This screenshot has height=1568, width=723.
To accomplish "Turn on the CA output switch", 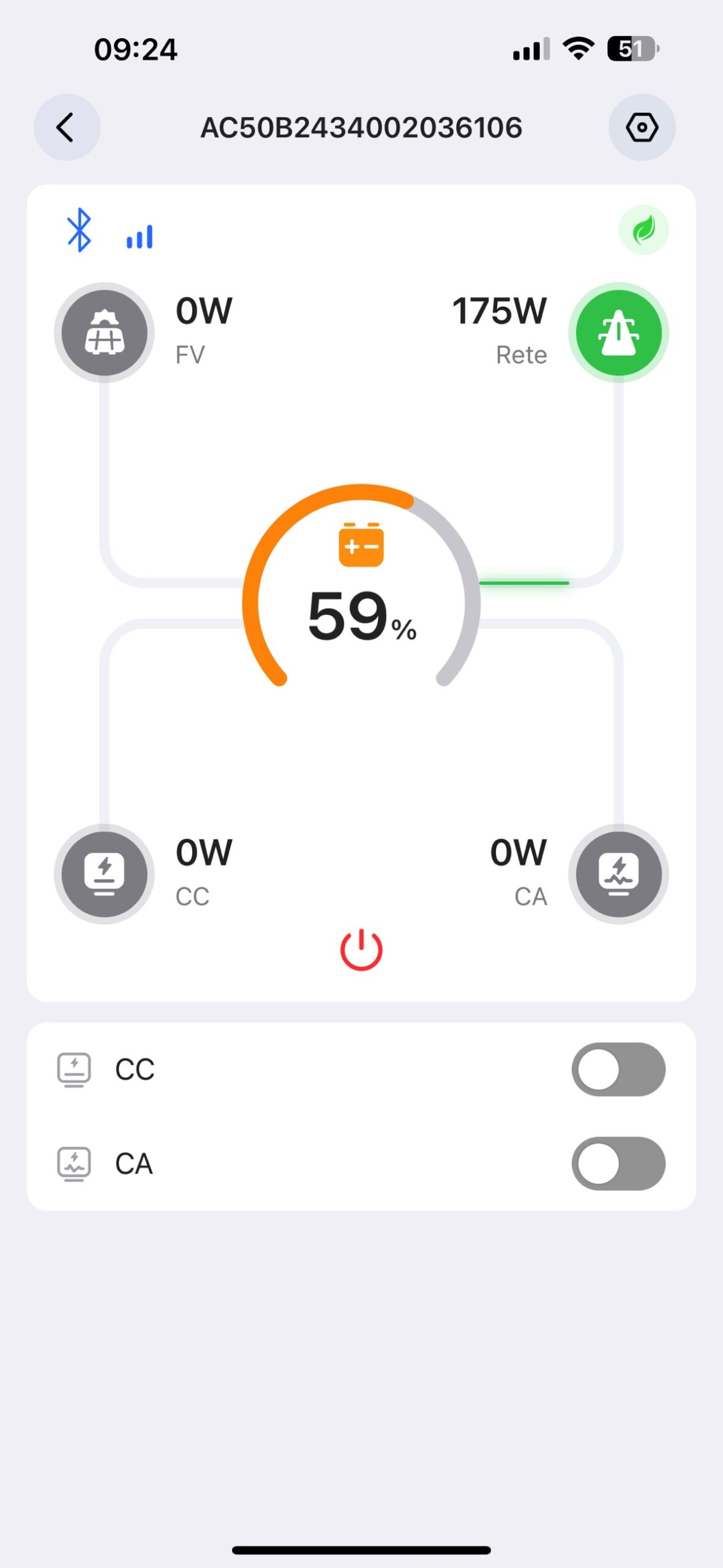I will (x=618, y=1164).
